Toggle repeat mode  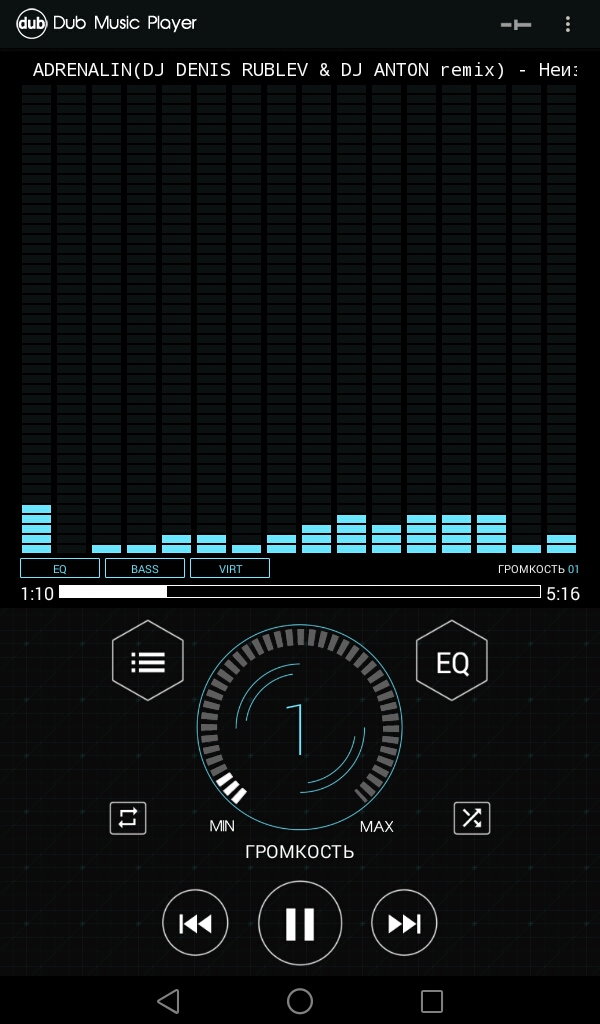(x=128, y=818)
